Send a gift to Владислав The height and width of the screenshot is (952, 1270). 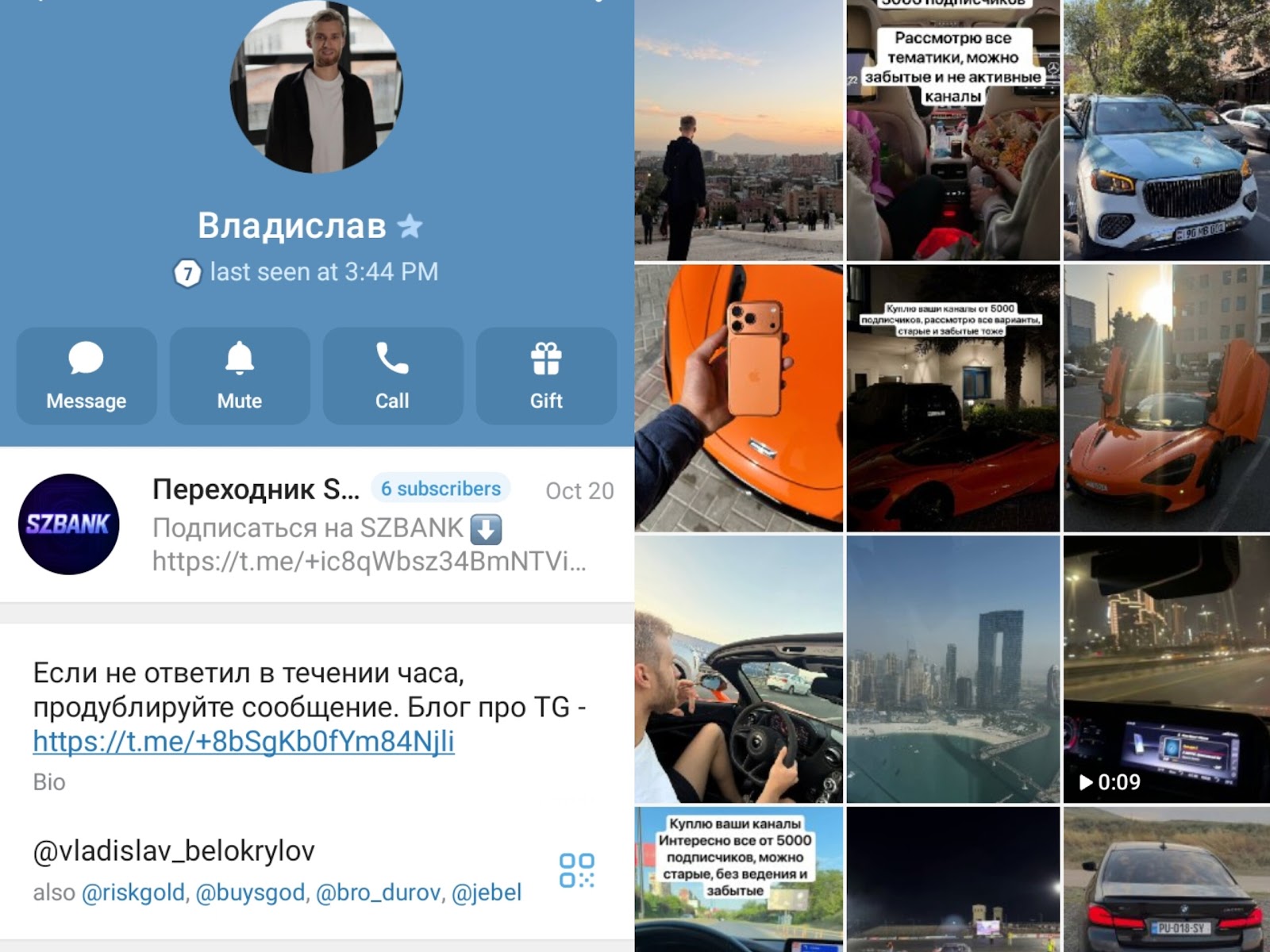click(x=546, y=376)
